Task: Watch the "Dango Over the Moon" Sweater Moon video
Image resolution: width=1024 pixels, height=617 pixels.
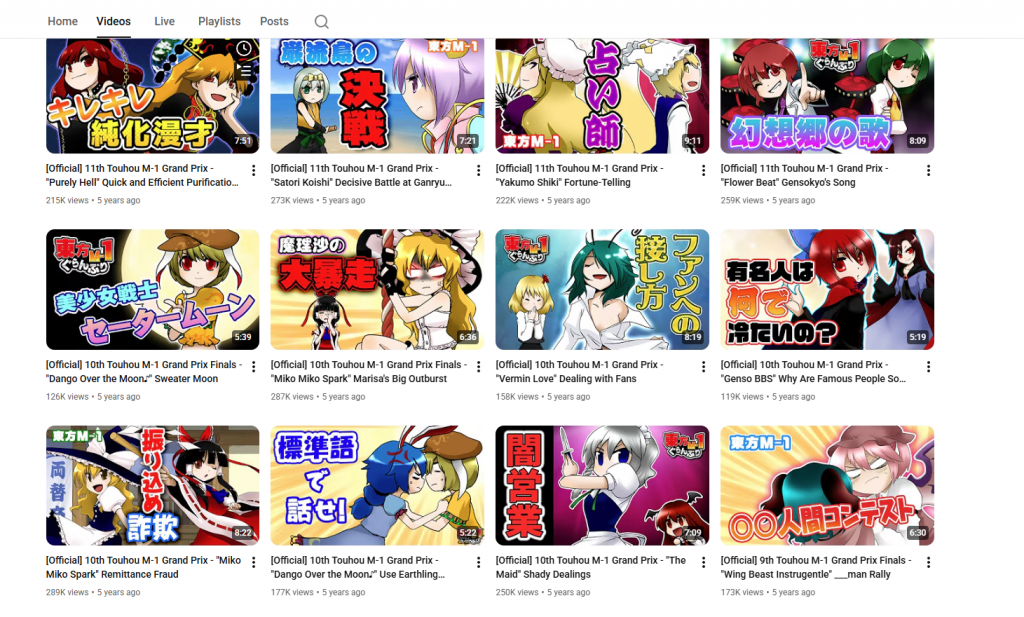Action: (x=152, y=289)
